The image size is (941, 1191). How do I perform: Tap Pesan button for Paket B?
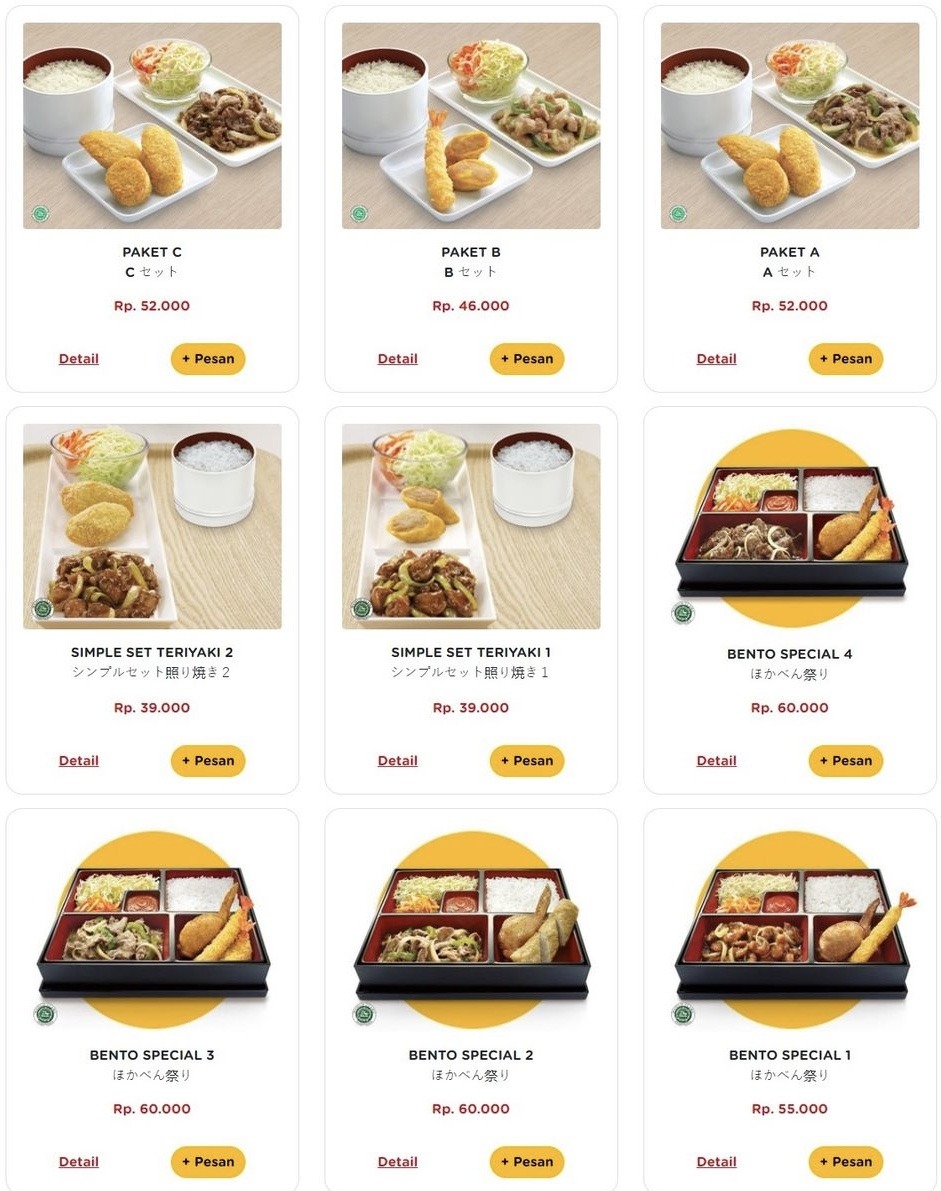[527, 359]
